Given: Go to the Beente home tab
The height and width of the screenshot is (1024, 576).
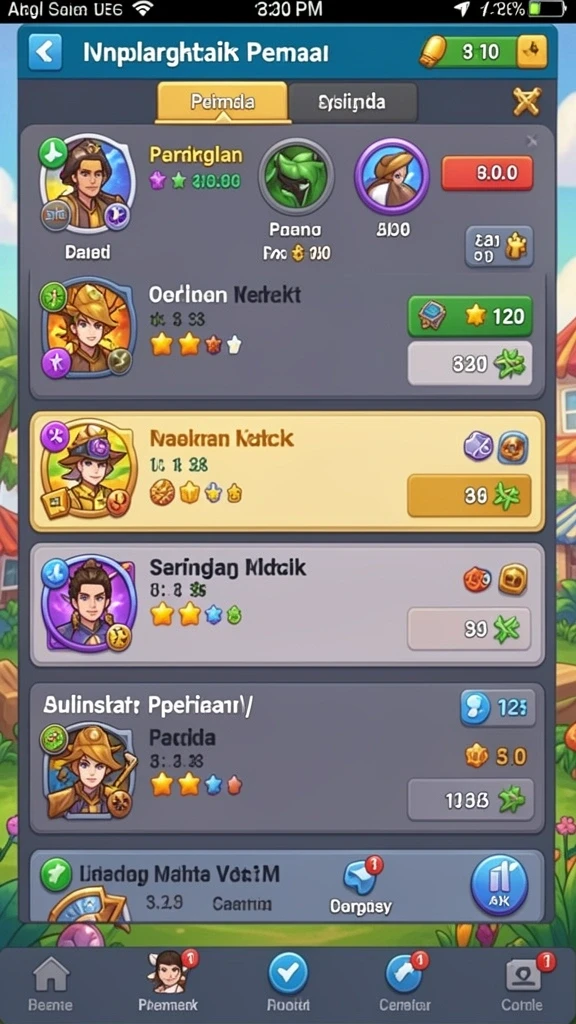Looking at the screenshot, I should pyautogui.click(x=51, y=984).
